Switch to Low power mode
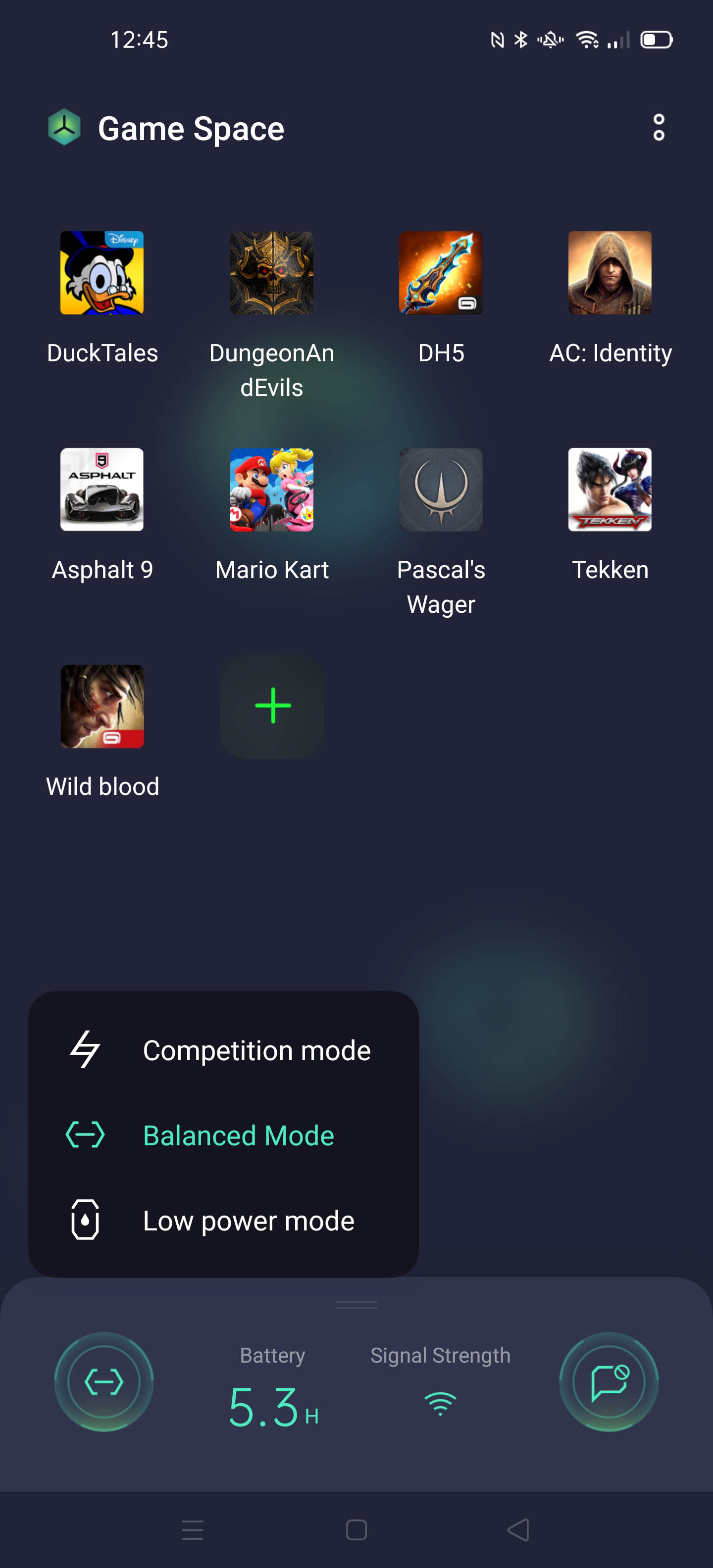Image resolution: width=713 pixels, height=1568 pixels. (x=223, y=1221)
